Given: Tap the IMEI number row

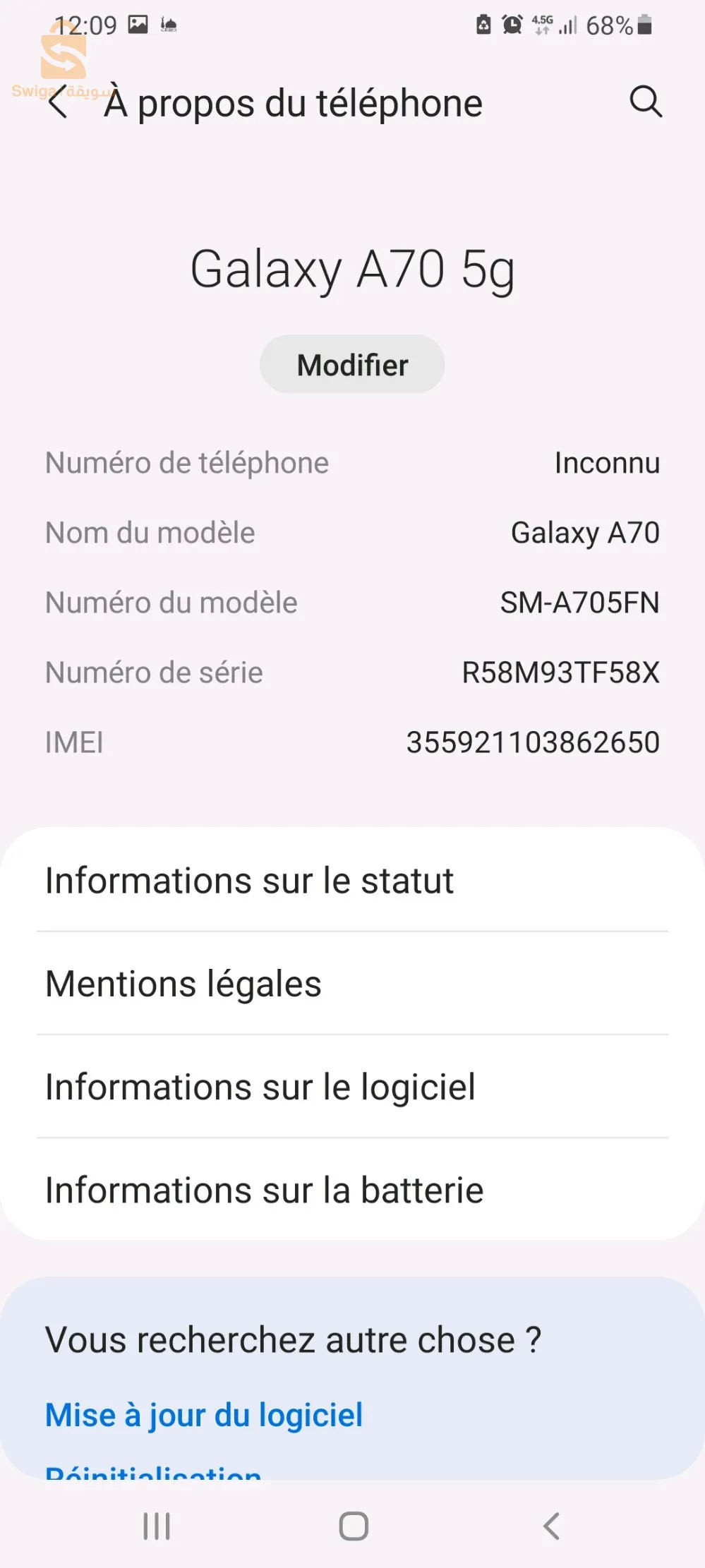Looking at the screenshot, I should (x=353, y=742).
